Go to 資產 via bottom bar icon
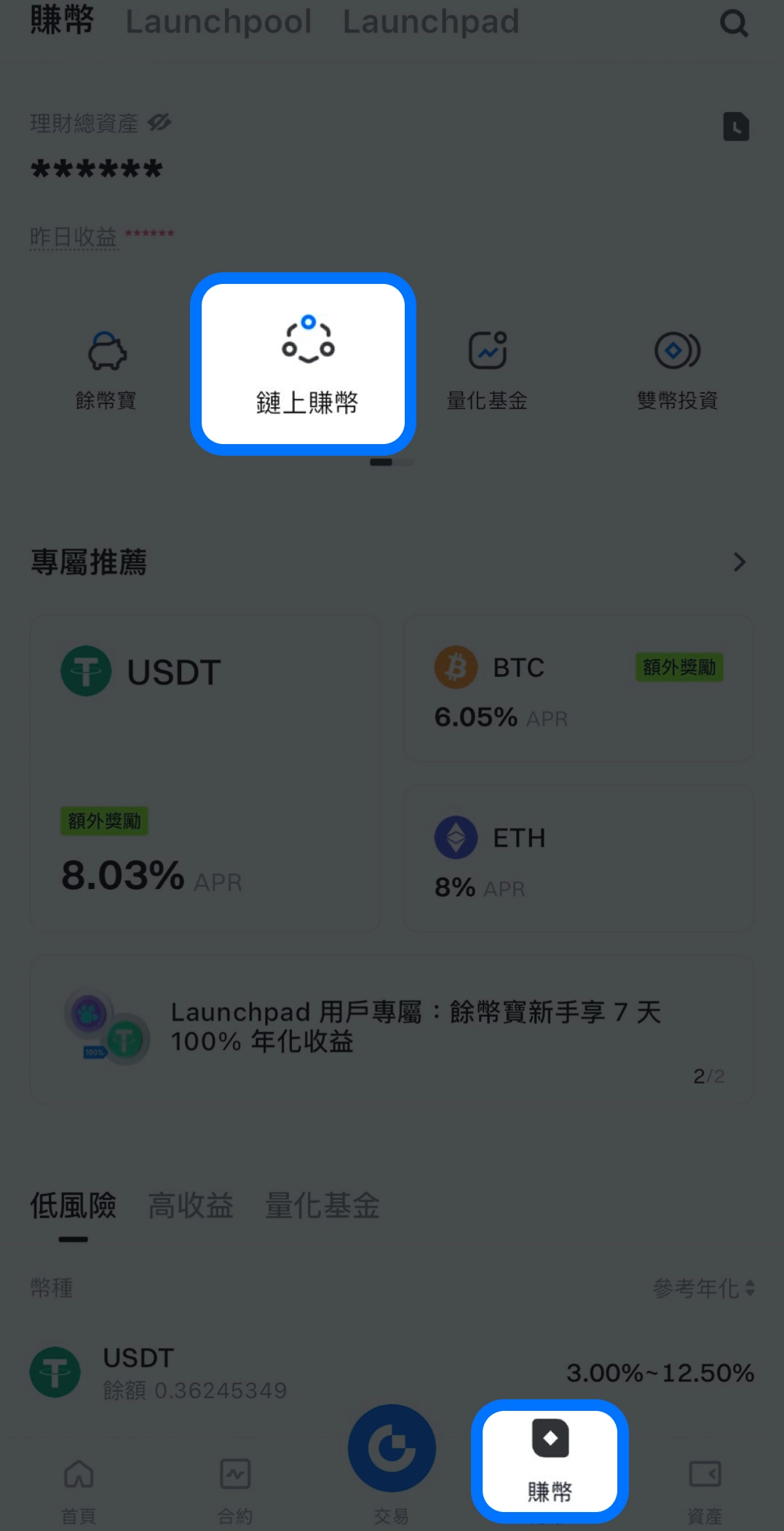The image size is (784, 1531). click(704, 1478)
